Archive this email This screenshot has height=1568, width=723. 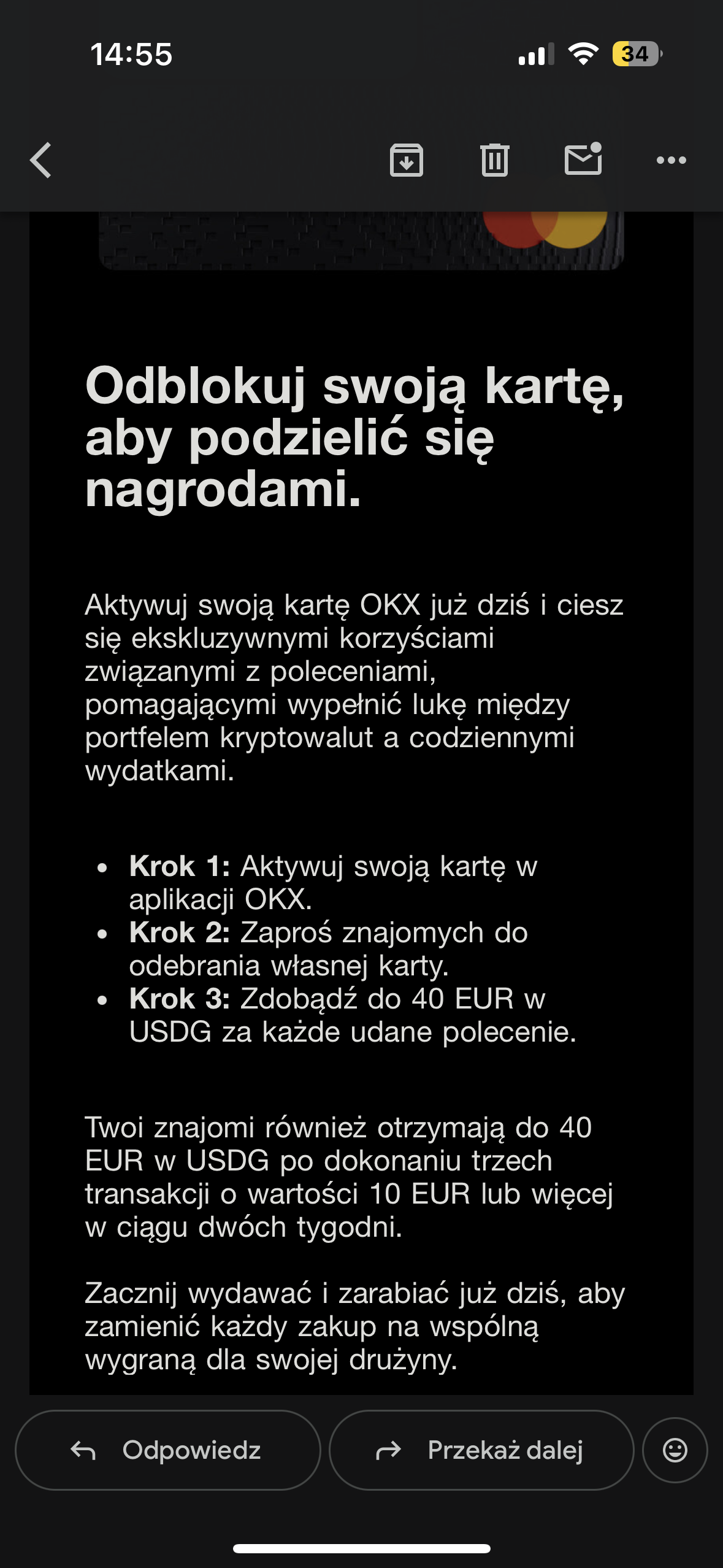coord(406,161)
